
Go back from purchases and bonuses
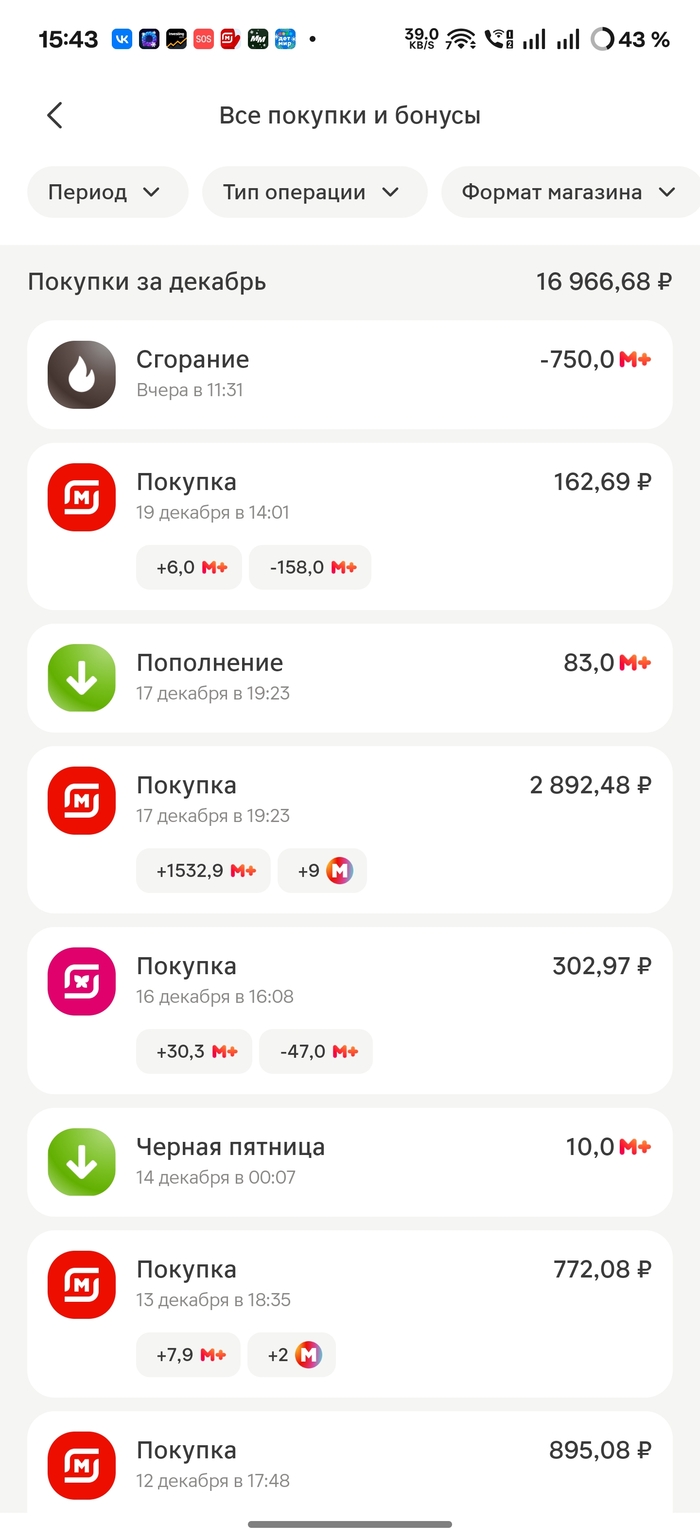click(x=55, y=116)
